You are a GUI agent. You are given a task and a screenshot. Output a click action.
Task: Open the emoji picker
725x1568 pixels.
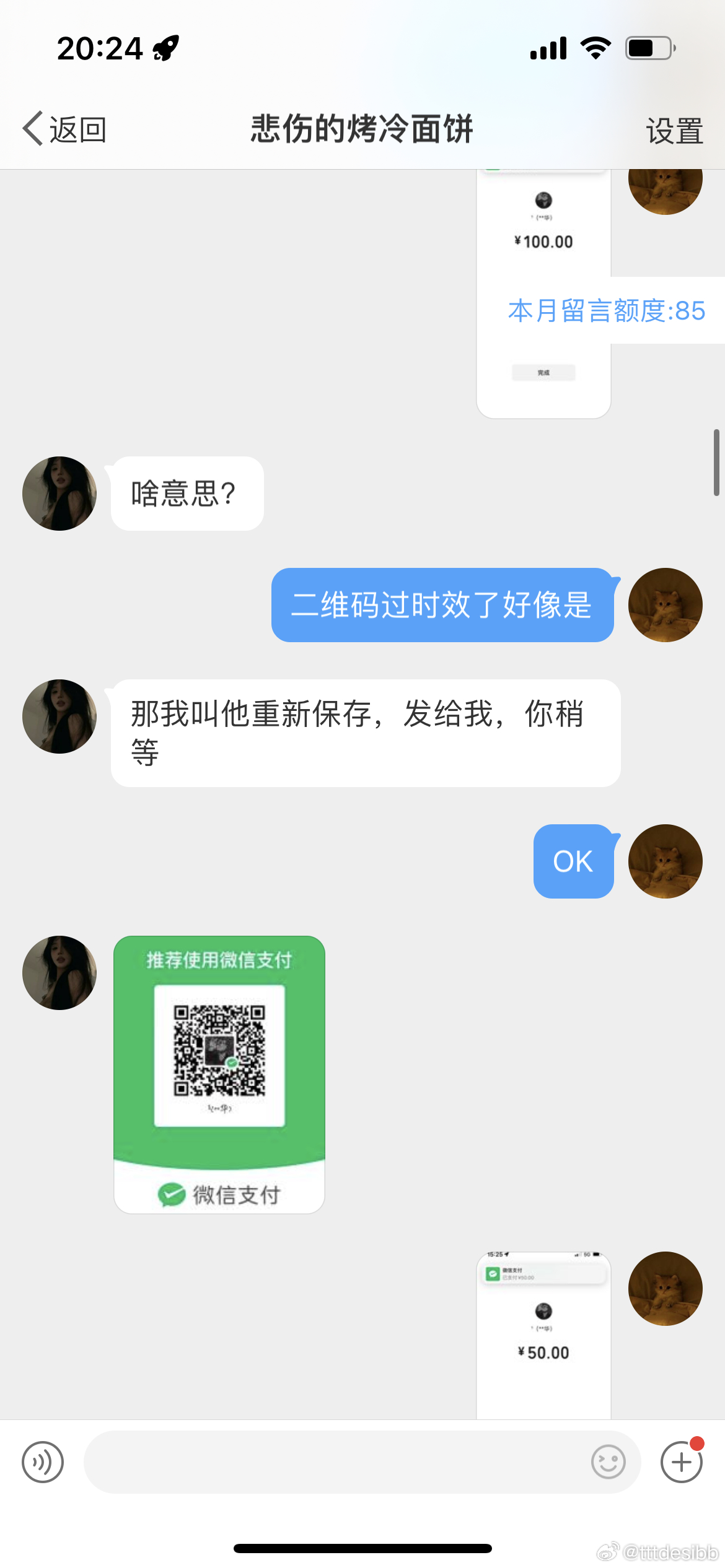pos(608,1462)
